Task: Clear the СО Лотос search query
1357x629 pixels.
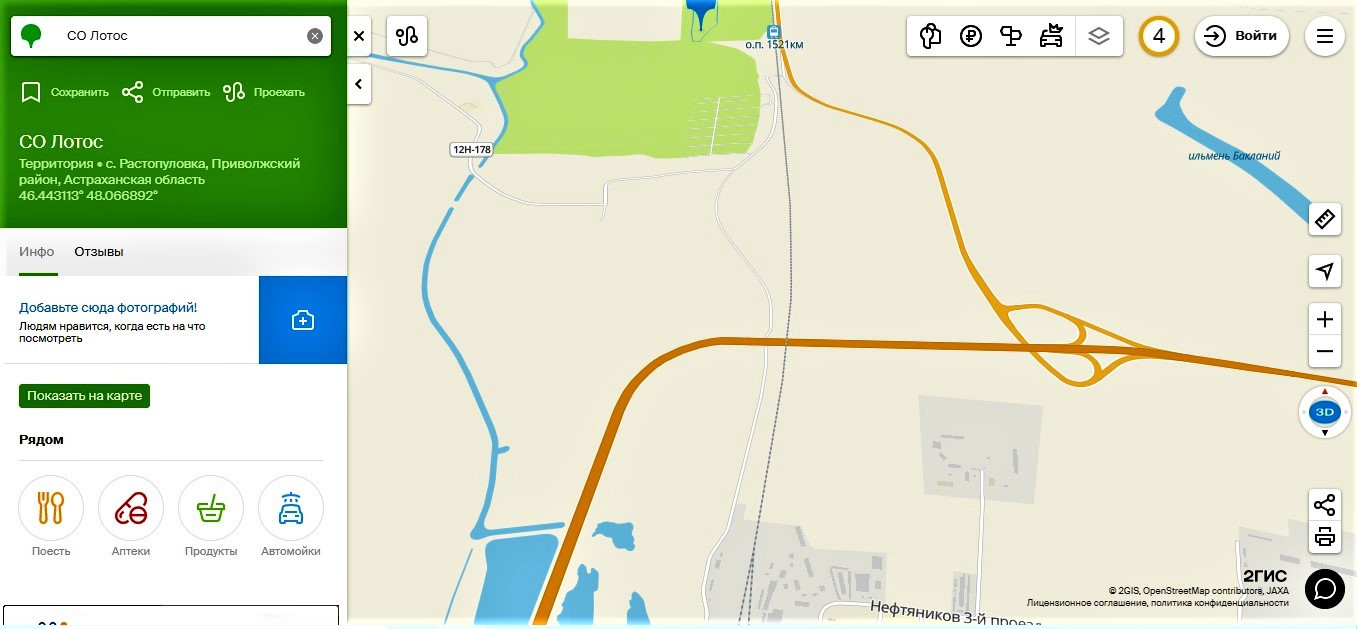Action: (x=315, y=36)
